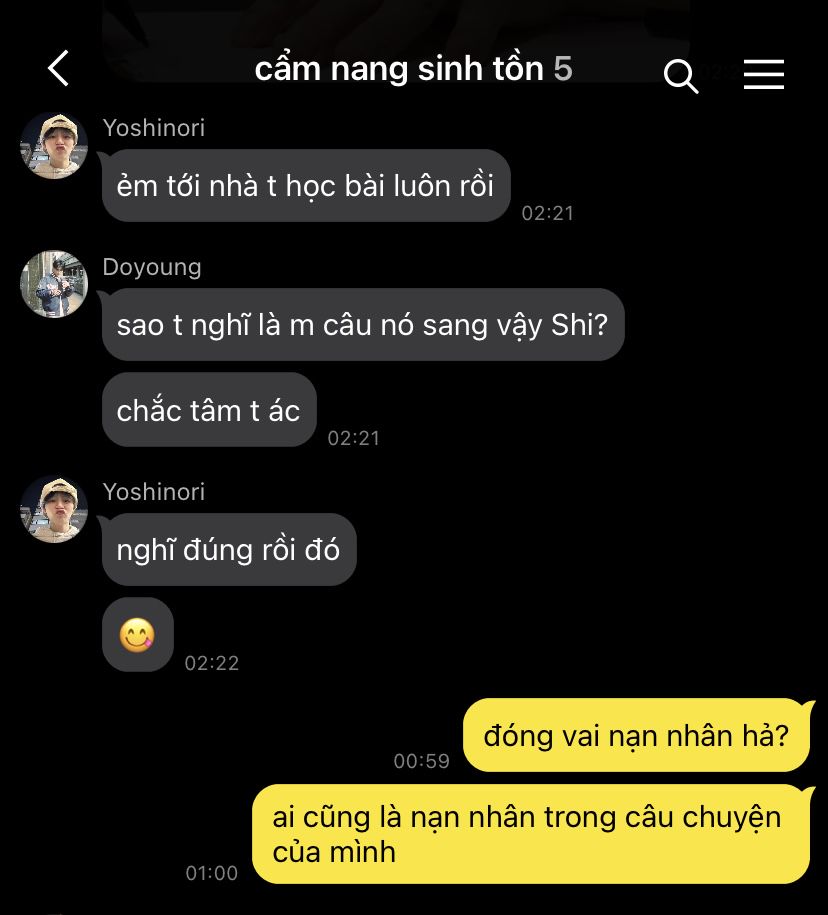Search within this conversation

(681, 75)
